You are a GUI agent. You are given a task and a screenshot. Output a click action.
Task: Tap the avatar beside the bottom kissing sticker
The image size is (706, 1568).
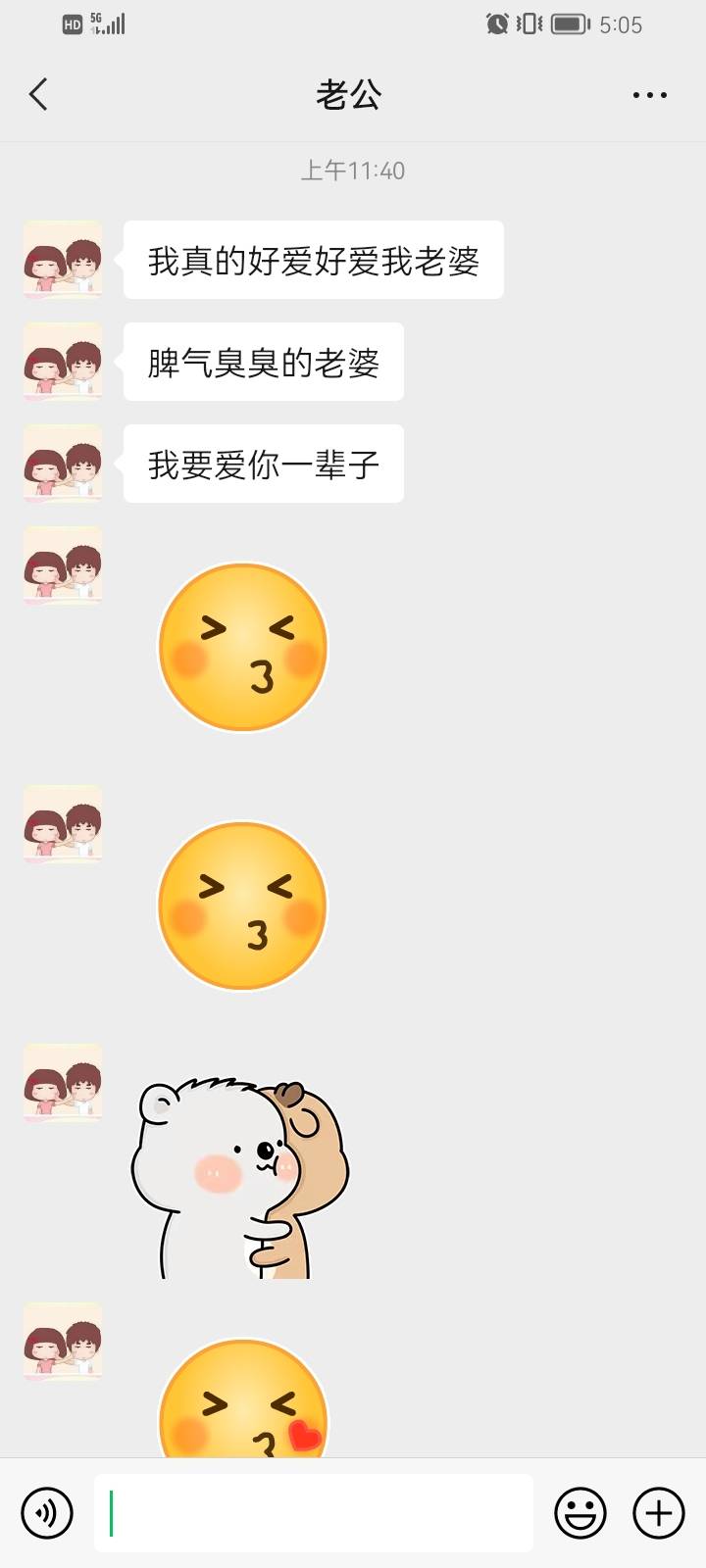pos(61,1343)
